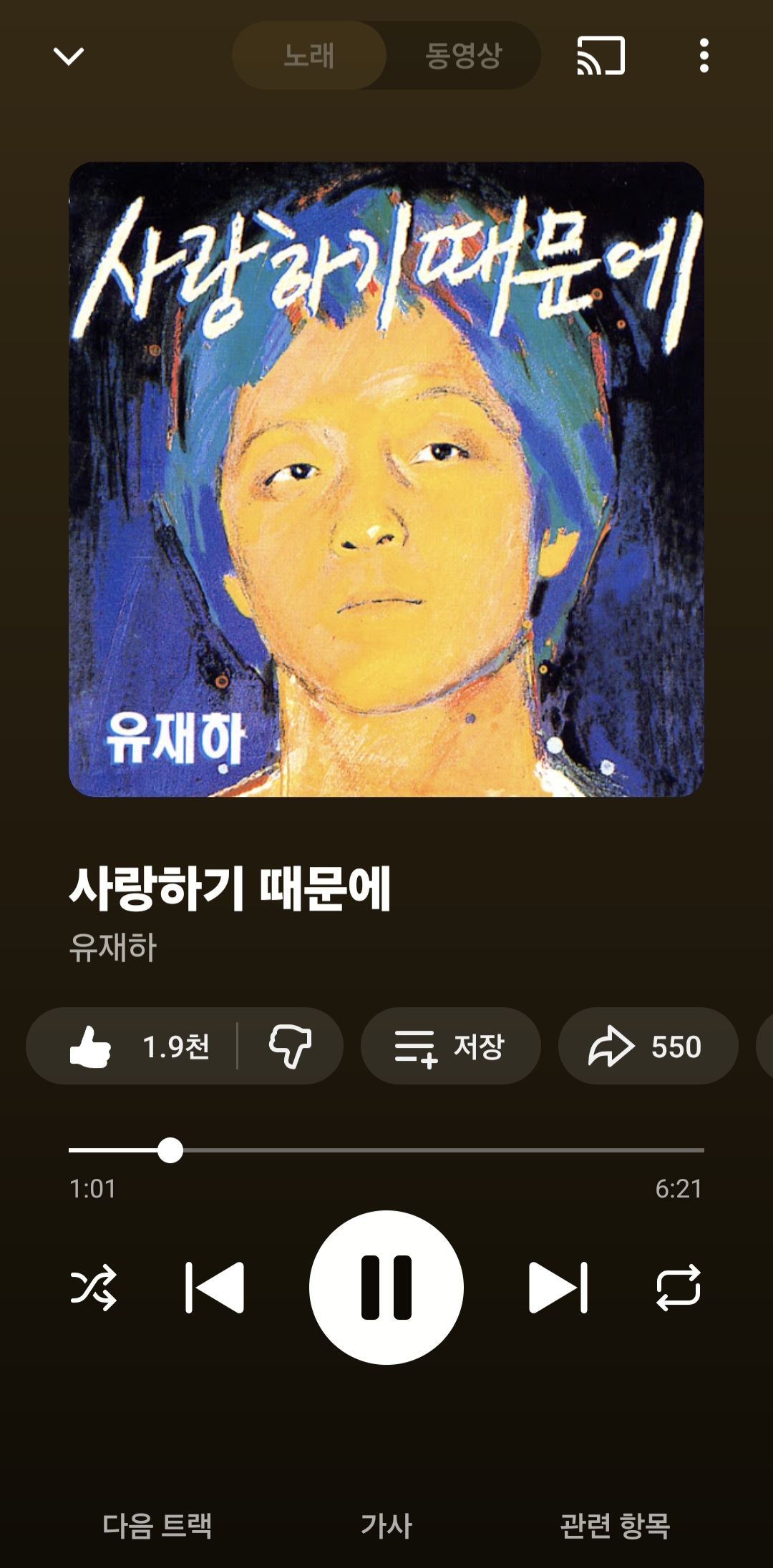Pause the current song
773x1568 pixels.
click(386, 1288)
